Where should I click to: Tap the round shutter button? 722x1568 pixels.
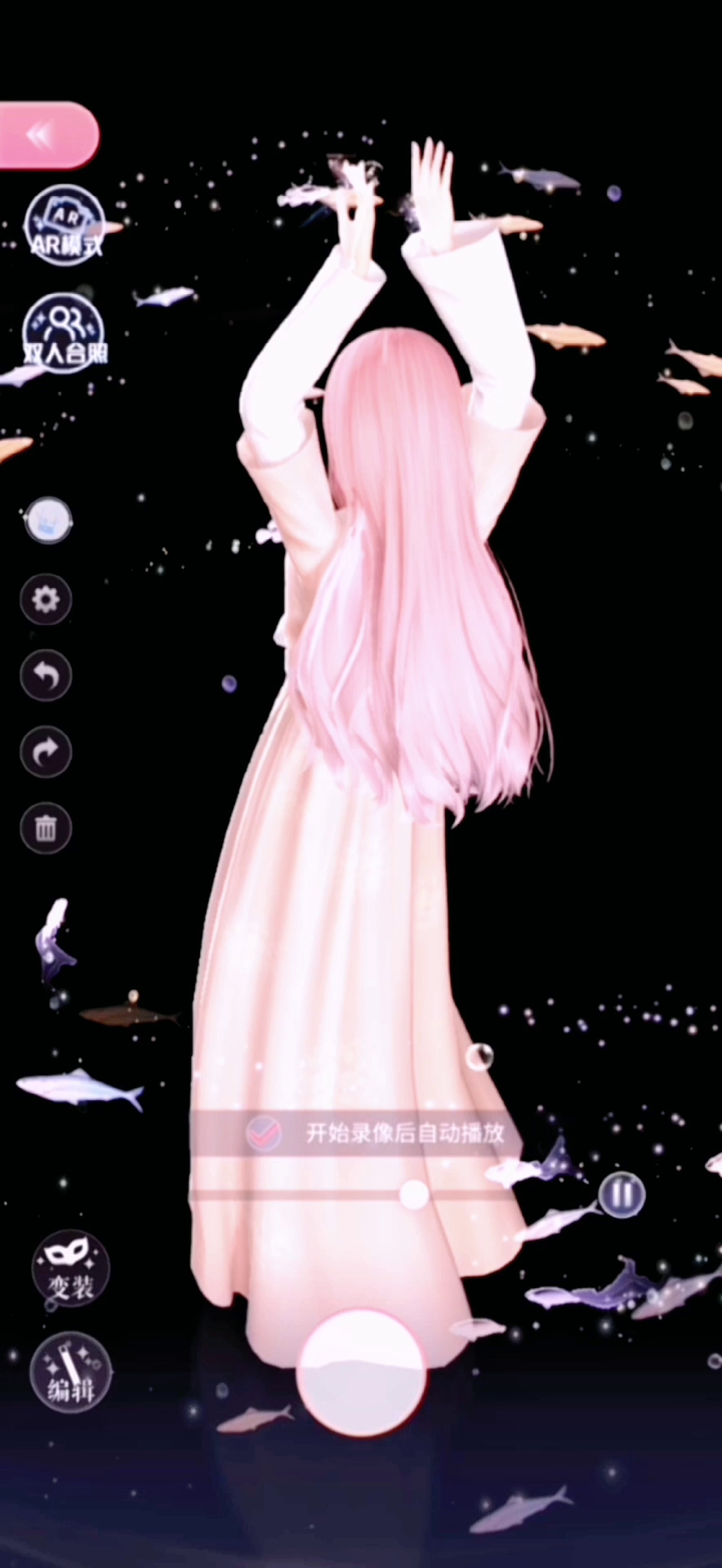361,1373
